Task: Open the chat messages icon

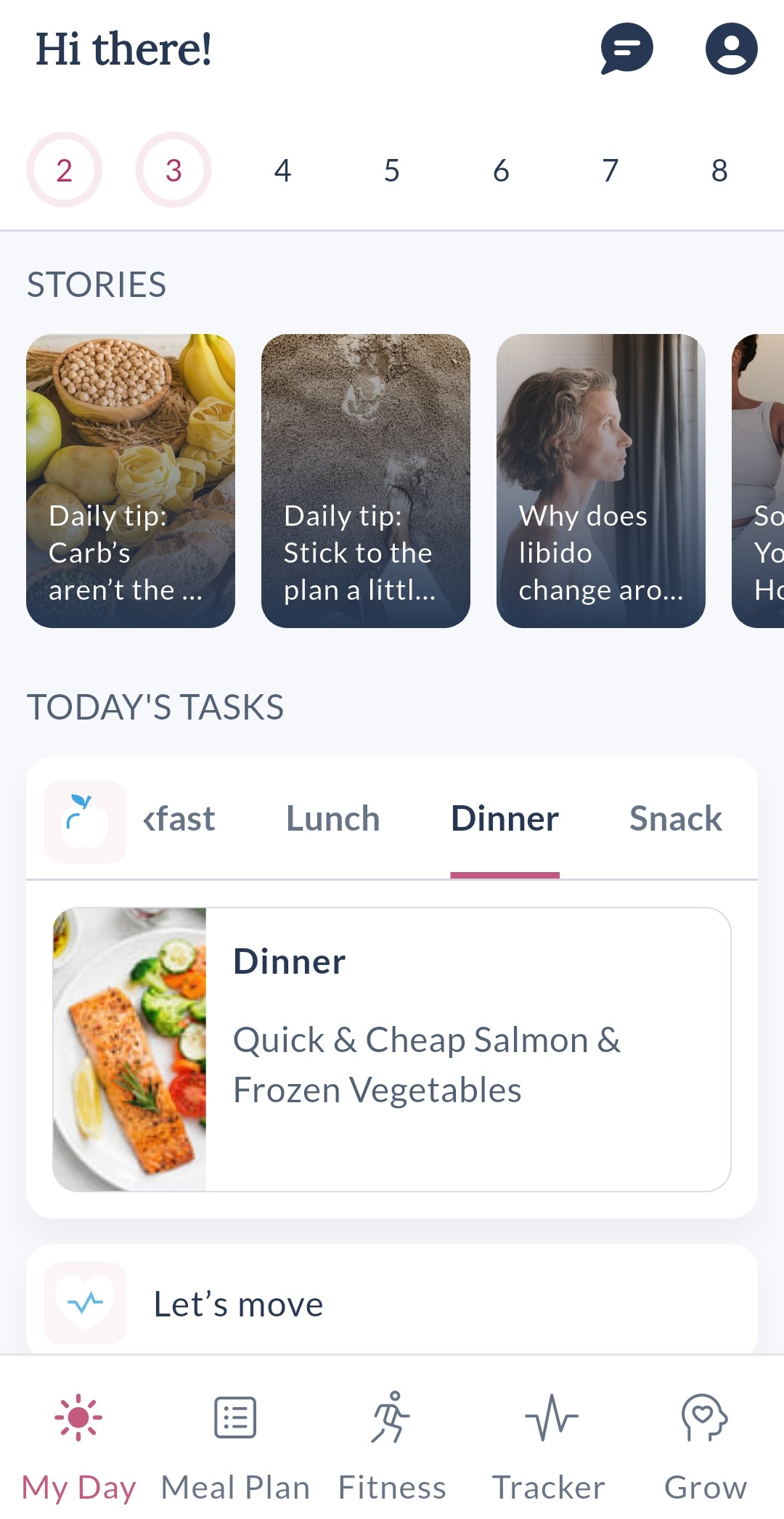Action: (626, 49)
